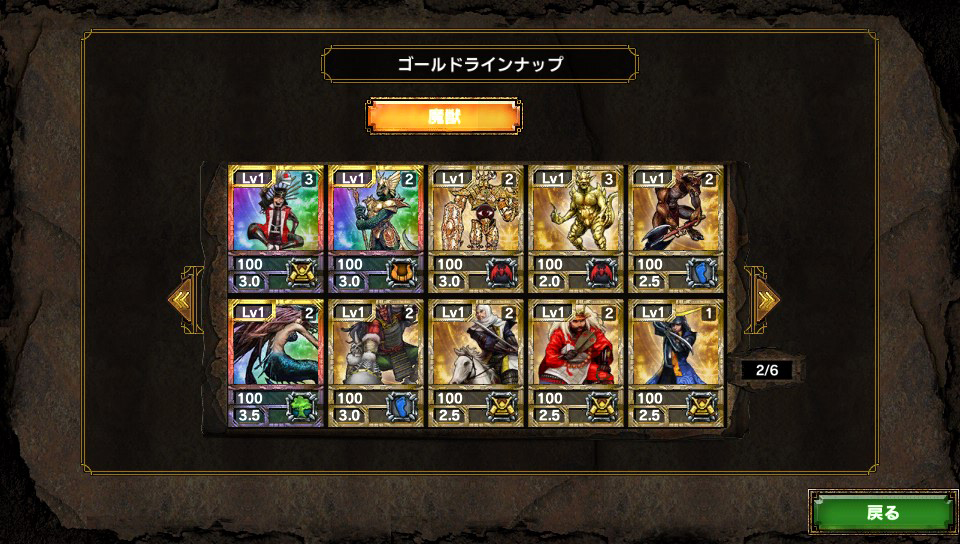The height and width of the screenshot is (544, 960).
Task: Go to next lineup page arrow
Action: (x=767, y=297)
